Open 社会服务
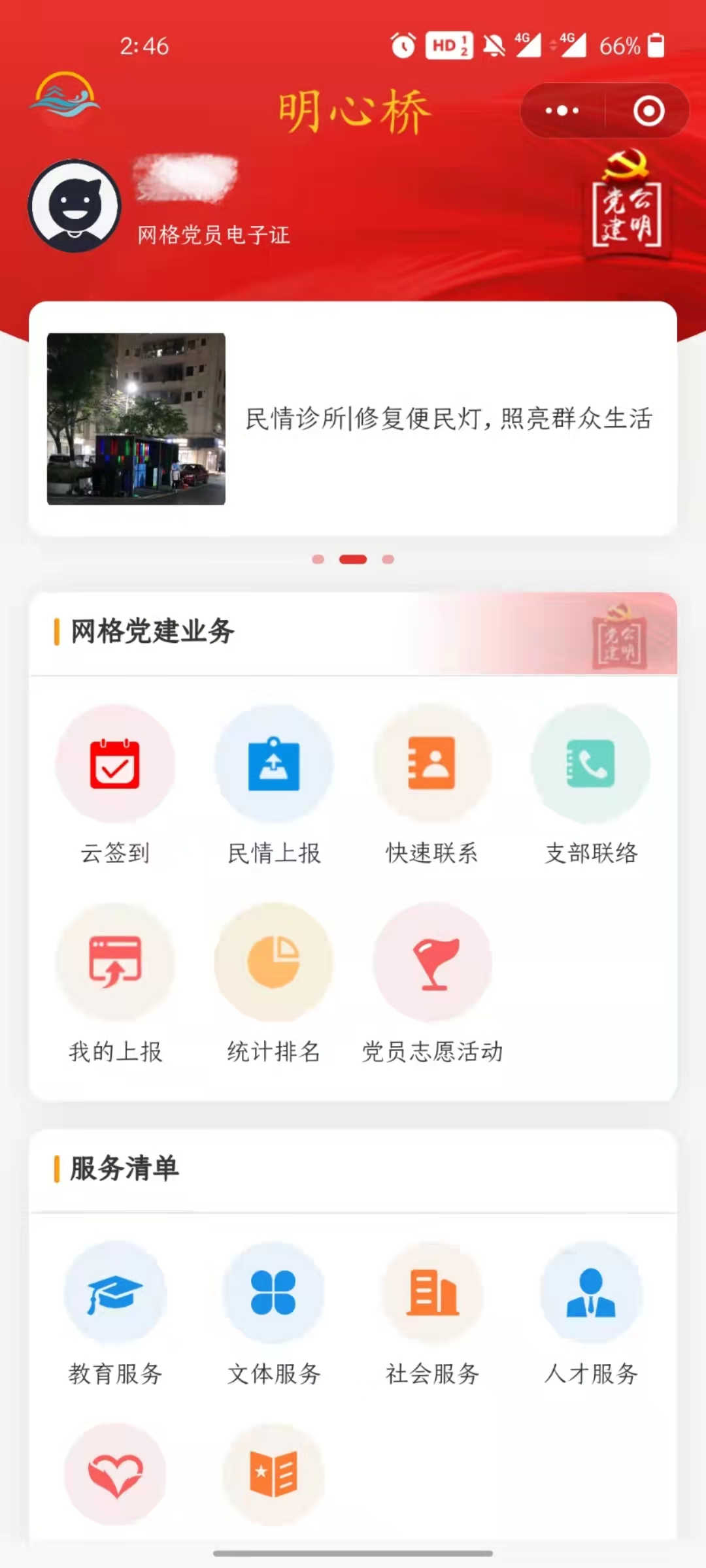 (x=432, y=1315)
